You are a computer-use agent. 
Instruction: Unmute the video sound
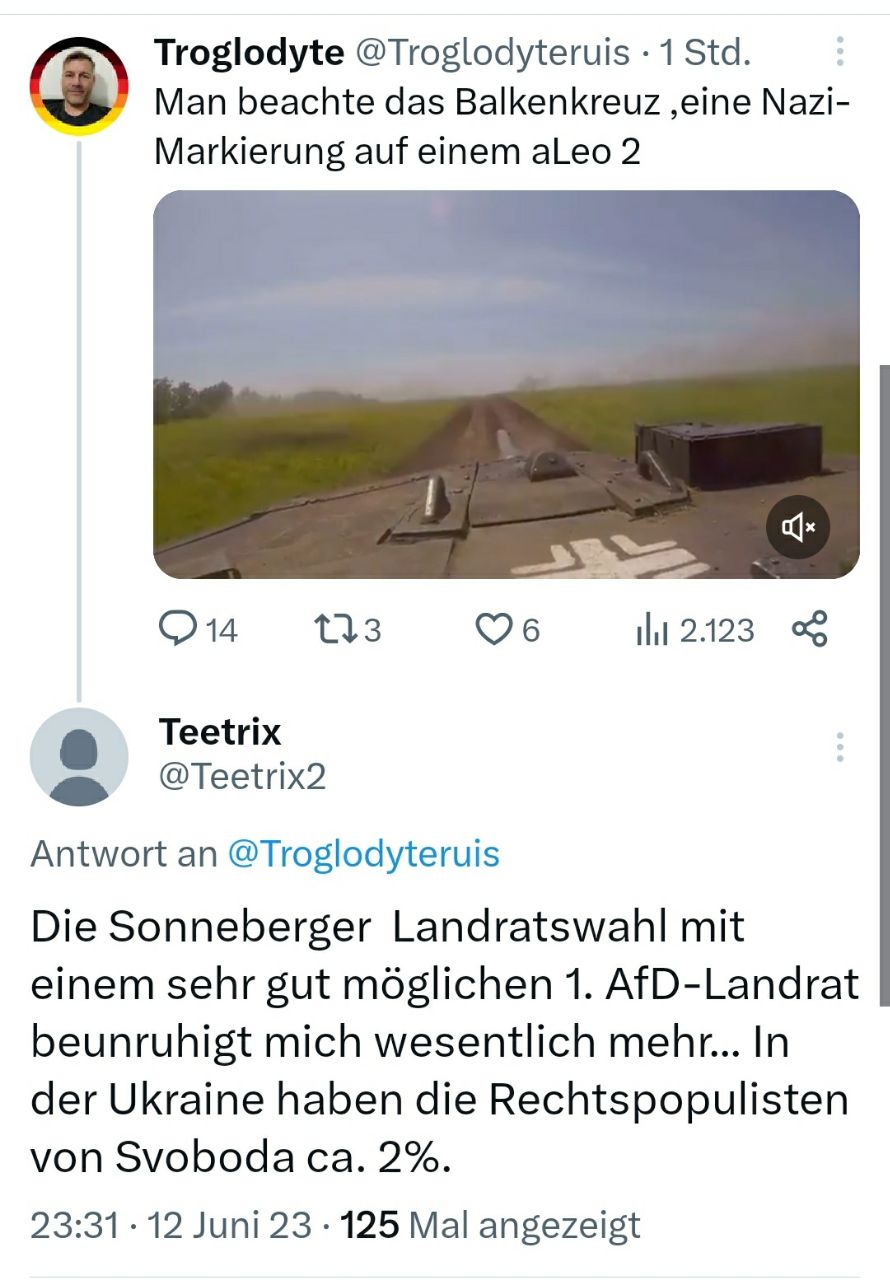click(798, 527)
